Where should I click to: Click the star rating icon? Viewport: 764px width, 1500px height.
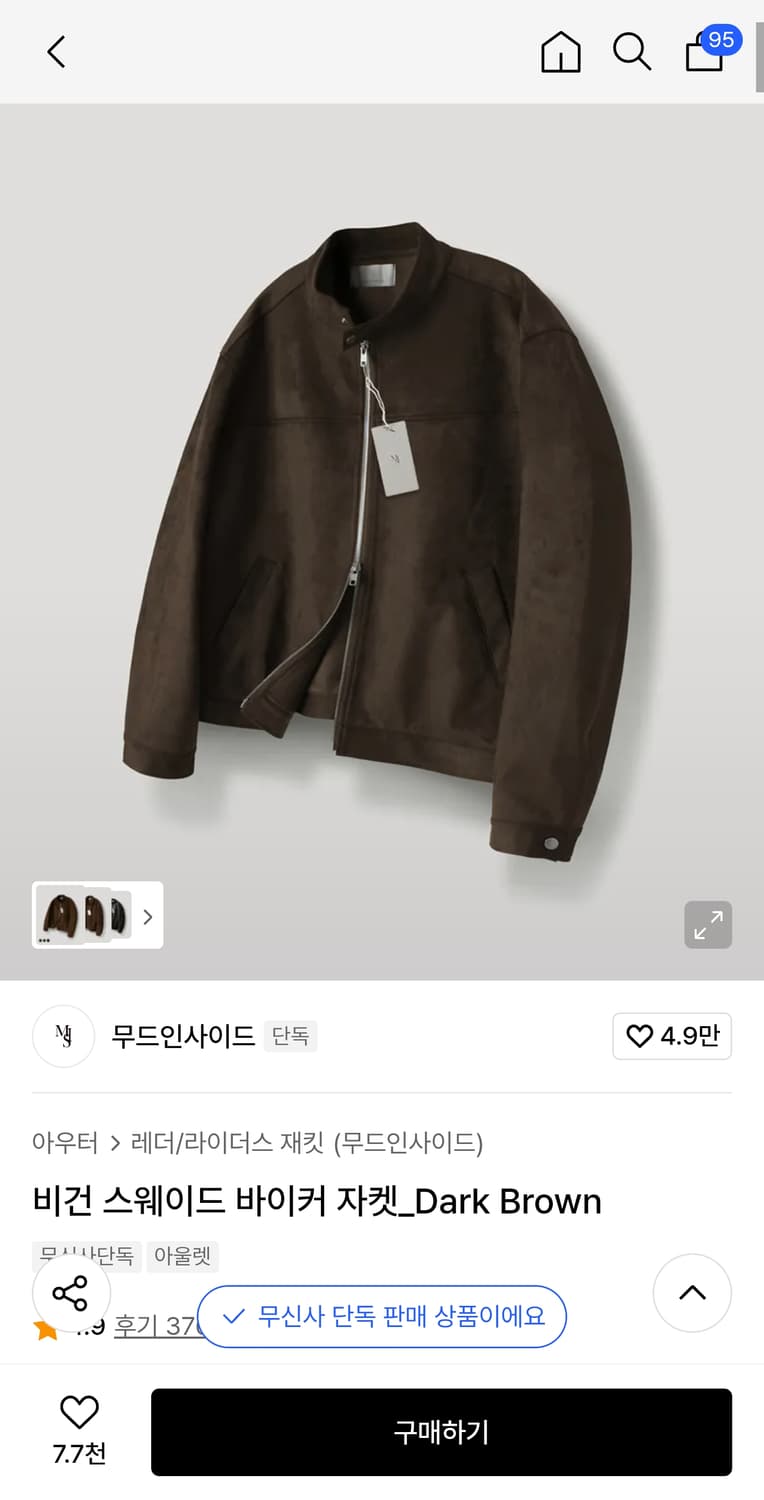42,1329
